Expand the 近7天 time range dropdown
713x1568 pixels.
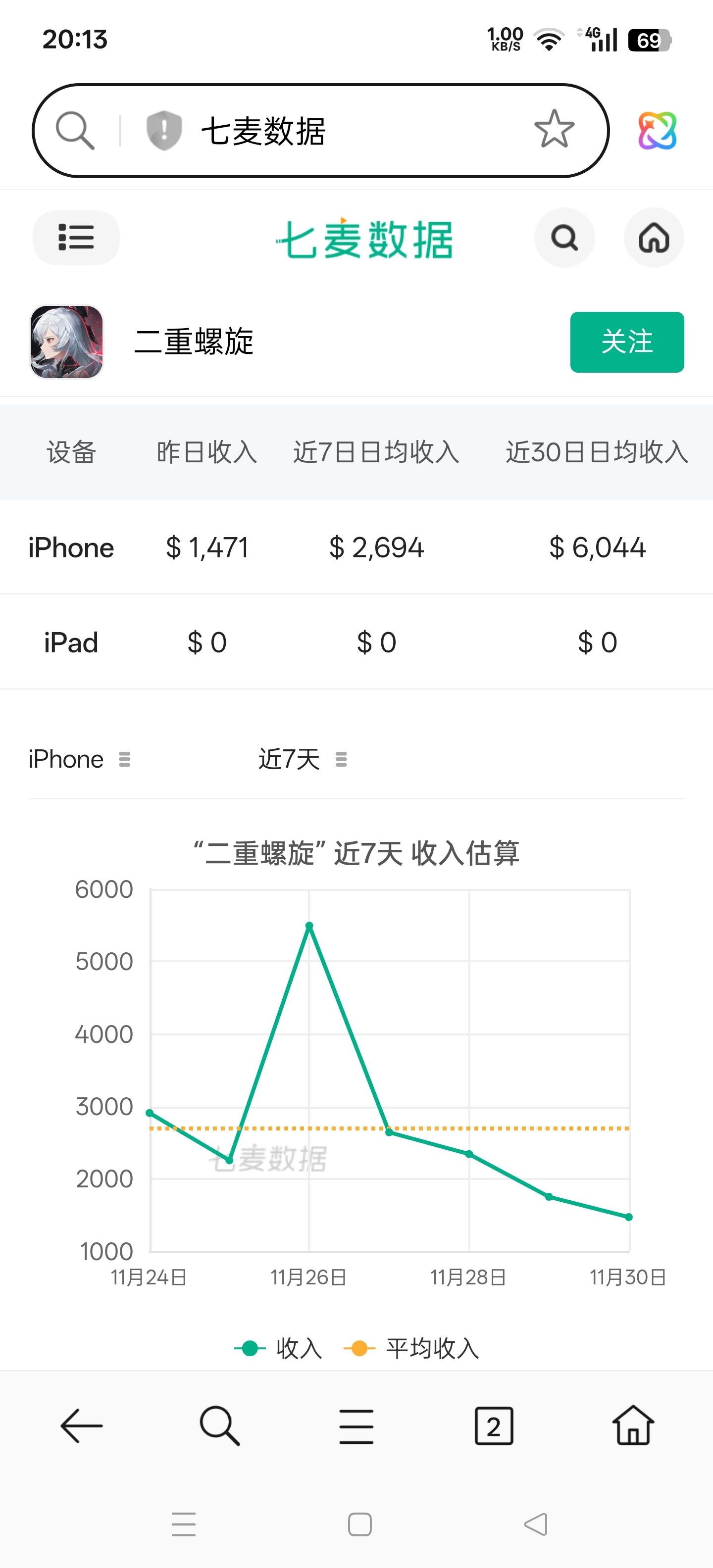point(303,760)
